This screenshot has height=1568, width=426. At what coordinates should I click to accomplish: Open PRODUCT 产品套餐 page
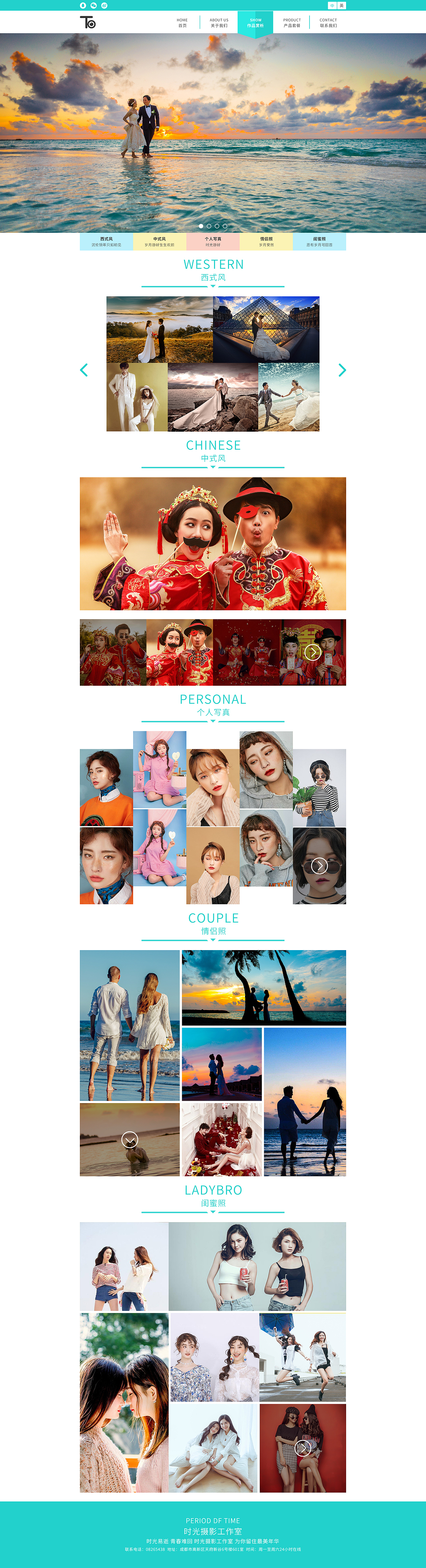pyautogui.click(x=292, y=23)
